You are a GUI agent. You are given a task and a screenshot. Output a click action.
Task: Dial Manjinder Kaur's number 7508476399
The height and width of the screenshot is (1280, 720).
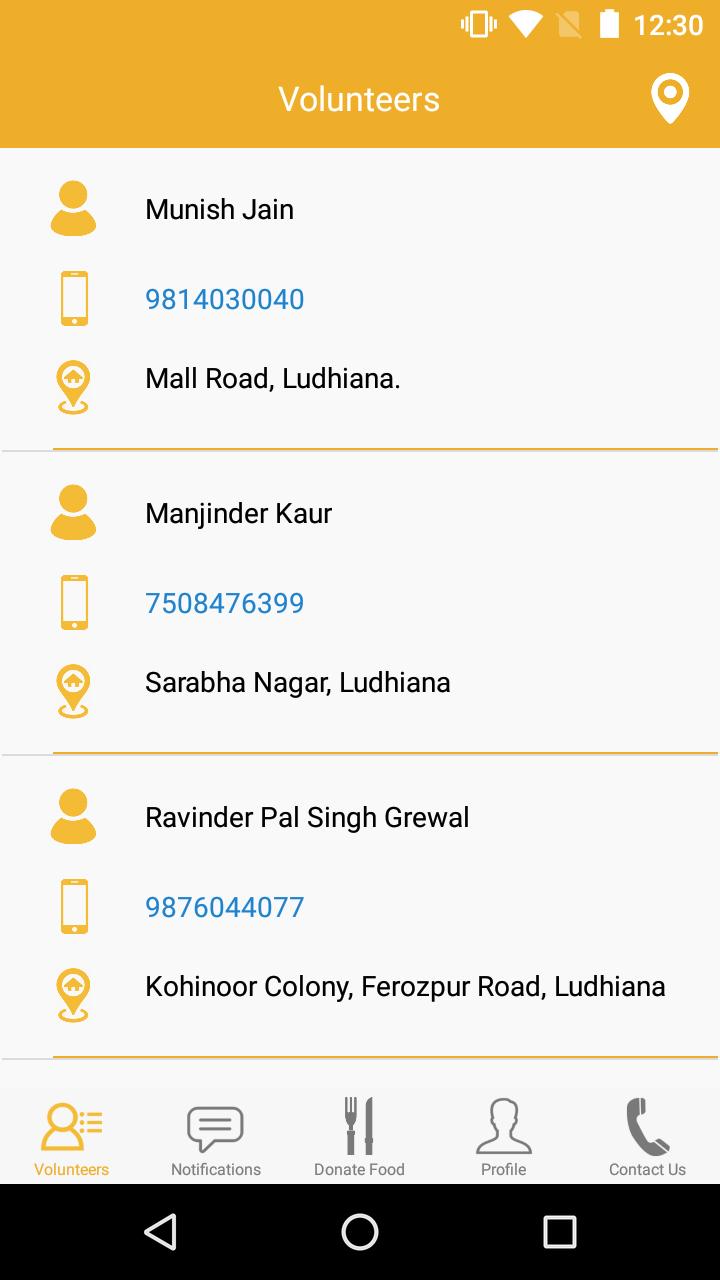[x=224, y=603]
